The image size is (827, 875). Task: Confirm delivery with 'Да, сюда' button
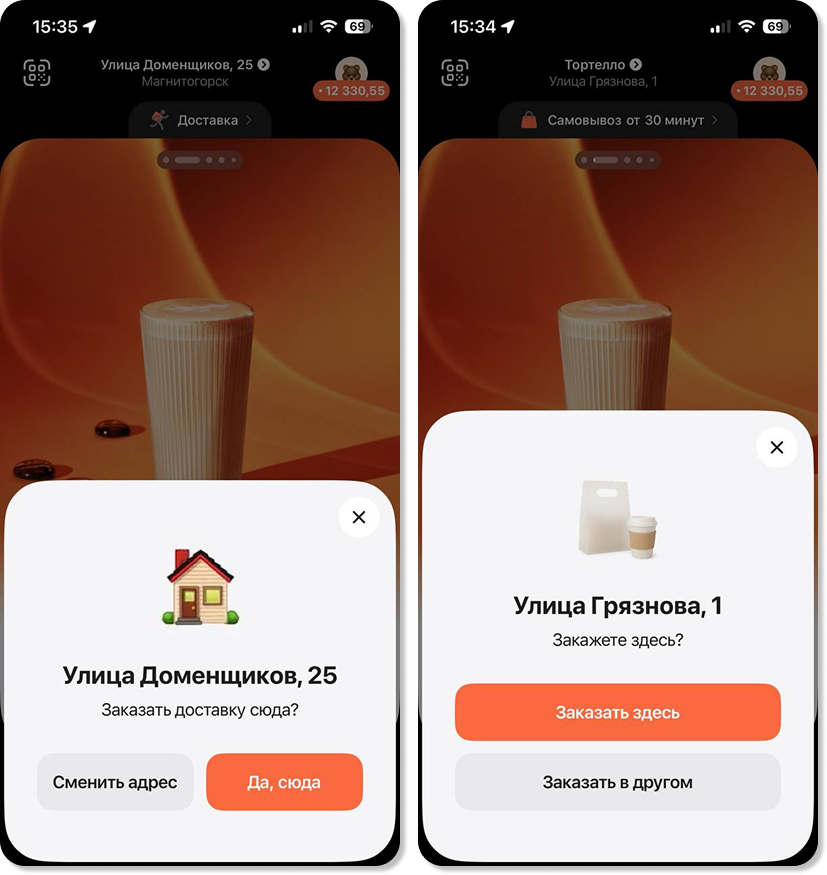coord(284,781)
